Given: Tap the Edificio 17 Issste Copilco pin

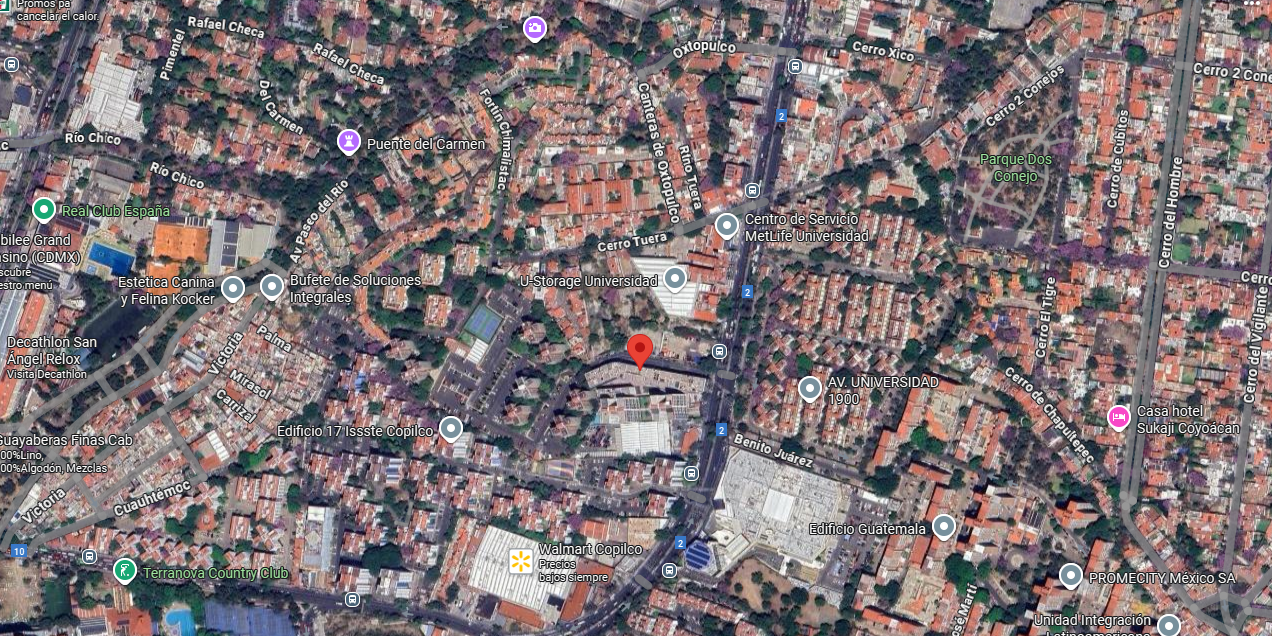Looking at the screenshot, I should coord(451,429).
